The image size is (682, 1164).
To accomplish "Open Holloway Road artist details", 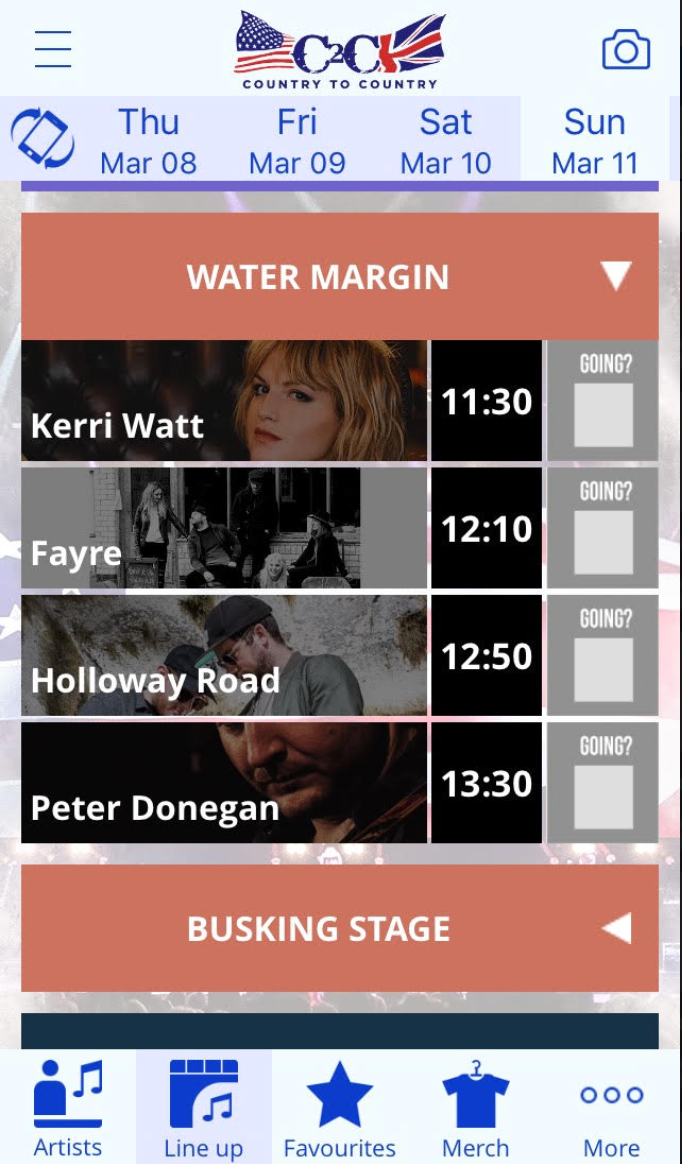I will point(224,656).
